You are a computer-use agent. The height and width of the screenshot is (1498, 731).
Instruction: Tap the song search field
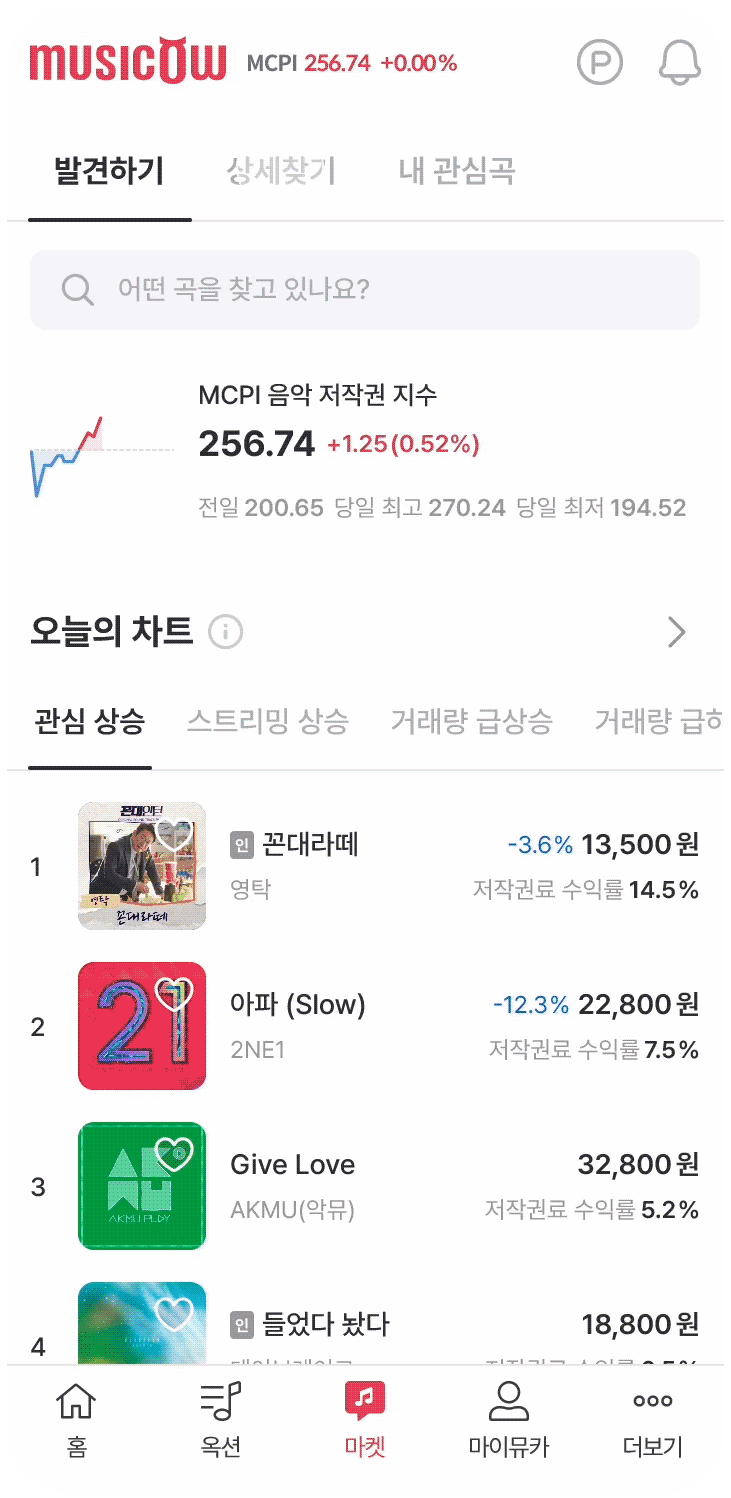[x=365, y=290]
